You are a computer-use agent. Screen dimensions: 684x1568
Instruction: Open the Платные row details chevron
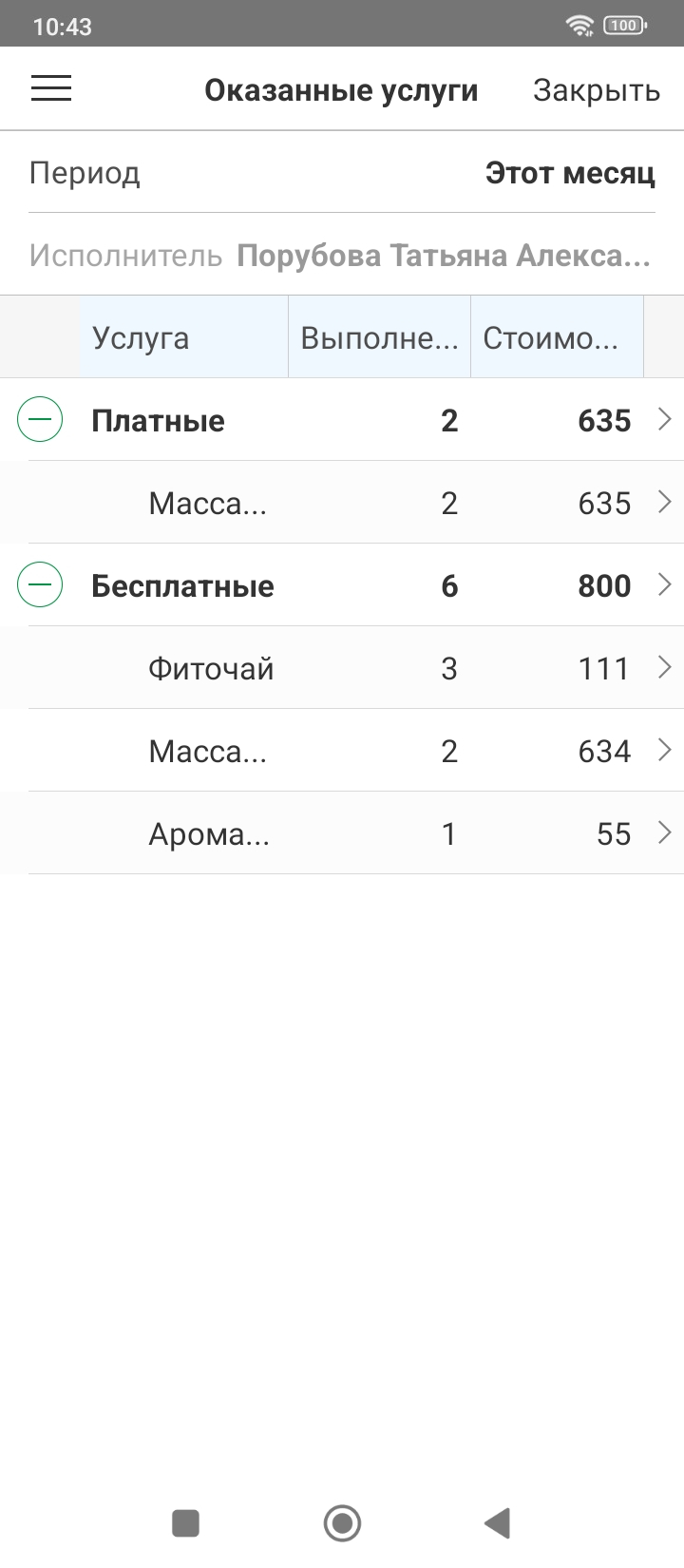click(x=665, y=419)
